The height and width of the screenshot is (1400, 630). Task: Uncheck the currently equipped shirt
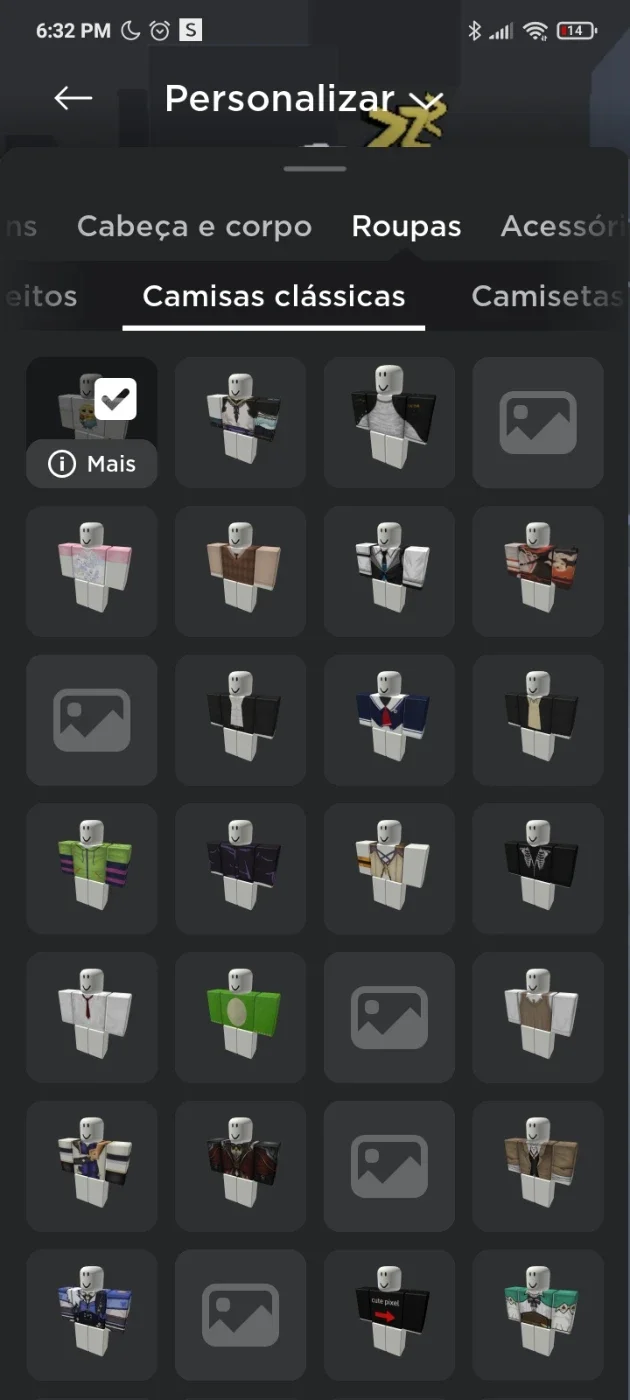(x=116, y=399)
